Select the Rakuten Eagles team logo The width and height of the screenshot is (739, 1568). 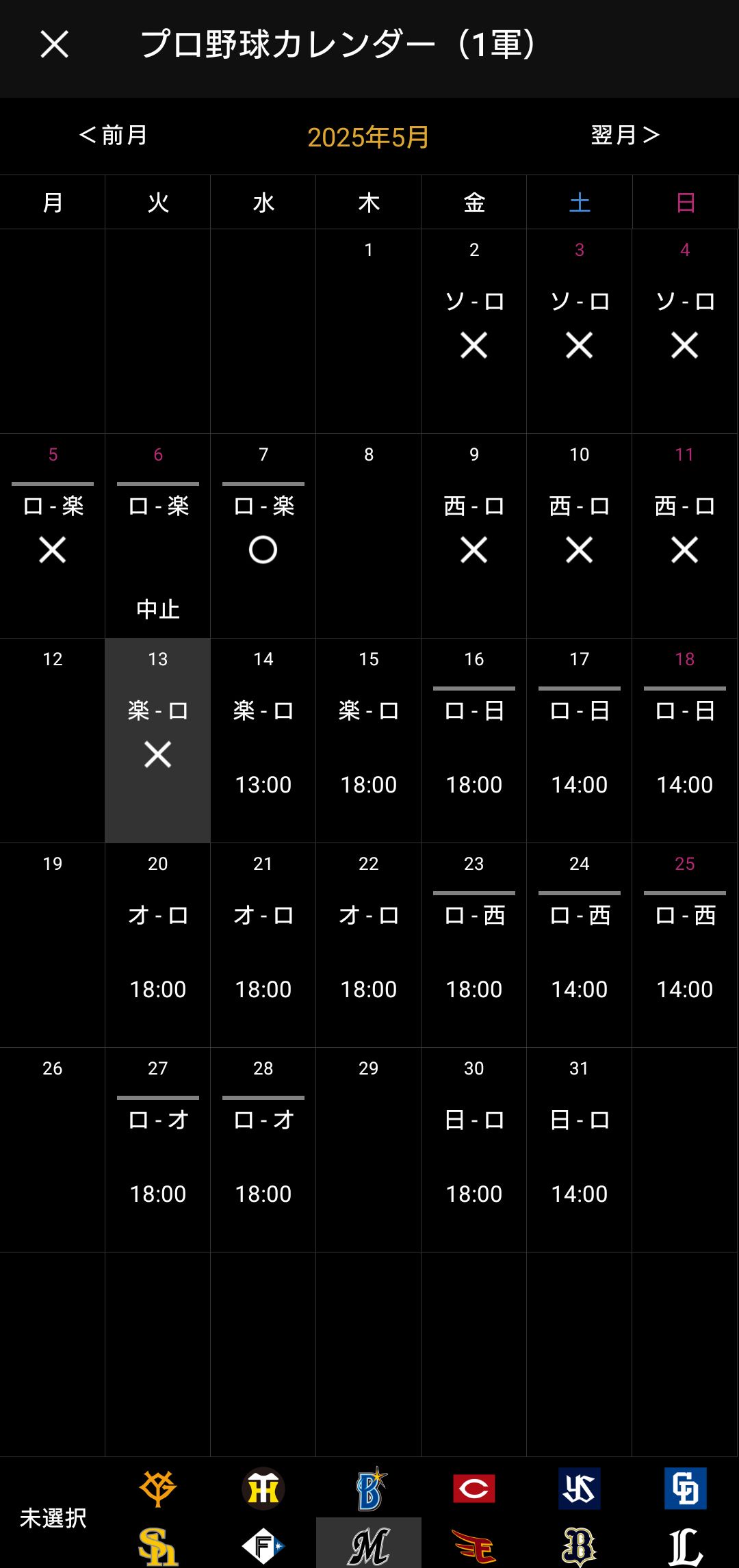[474, 1546]
